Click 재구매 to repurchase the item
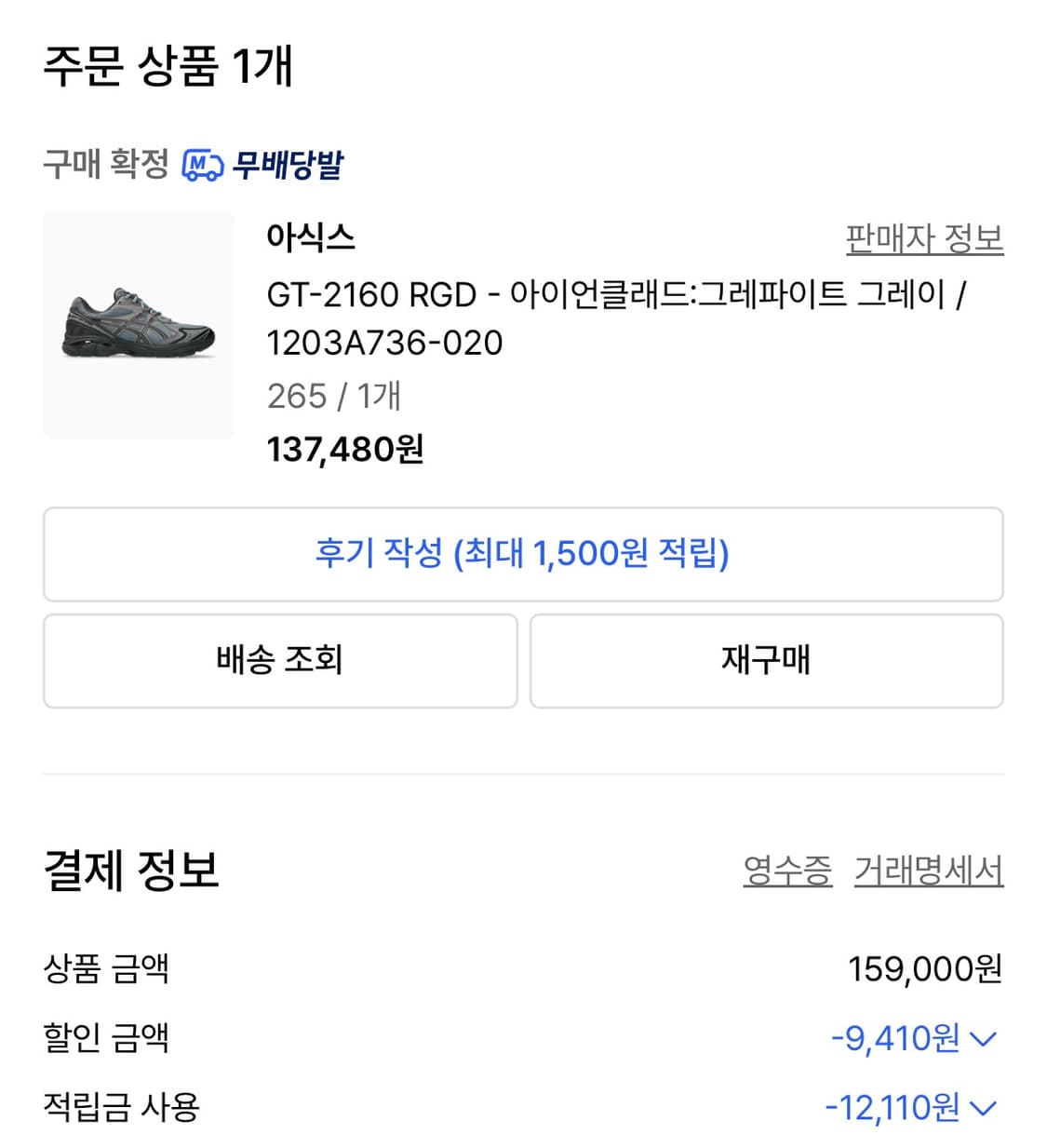Screen dimensions: 1047x1148 (767, 660)
